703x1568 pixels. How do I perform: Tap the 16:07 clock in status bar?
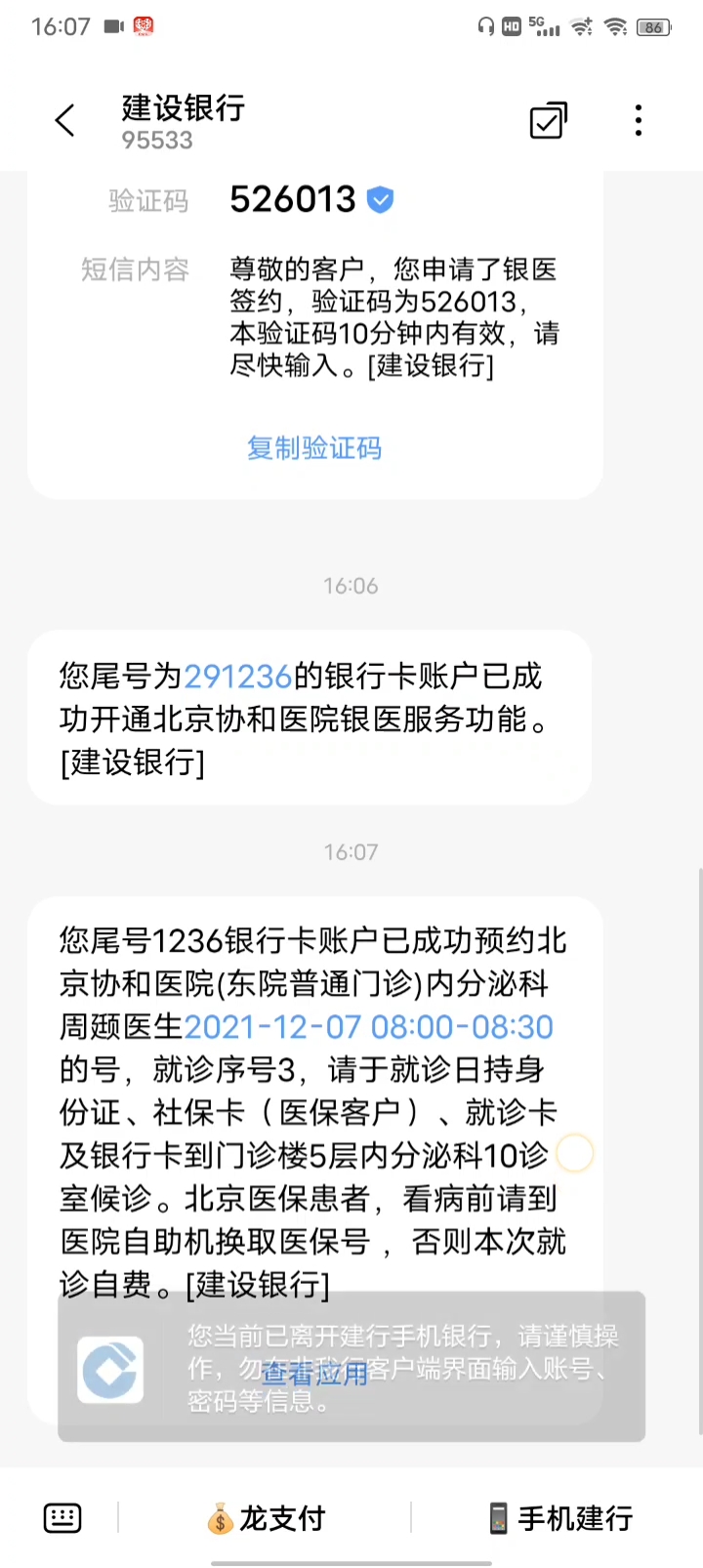(61, 26)
